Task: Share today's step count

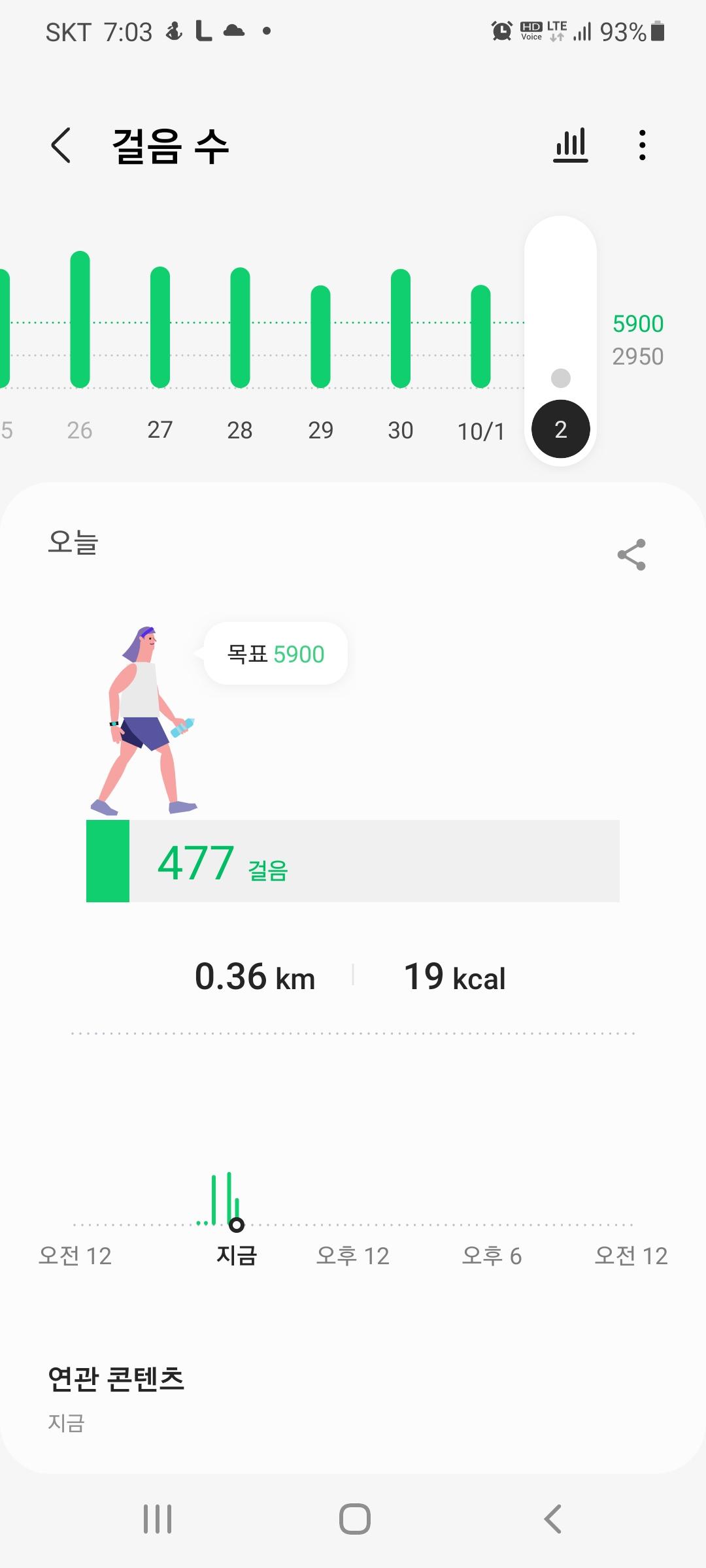Action: 631,555
